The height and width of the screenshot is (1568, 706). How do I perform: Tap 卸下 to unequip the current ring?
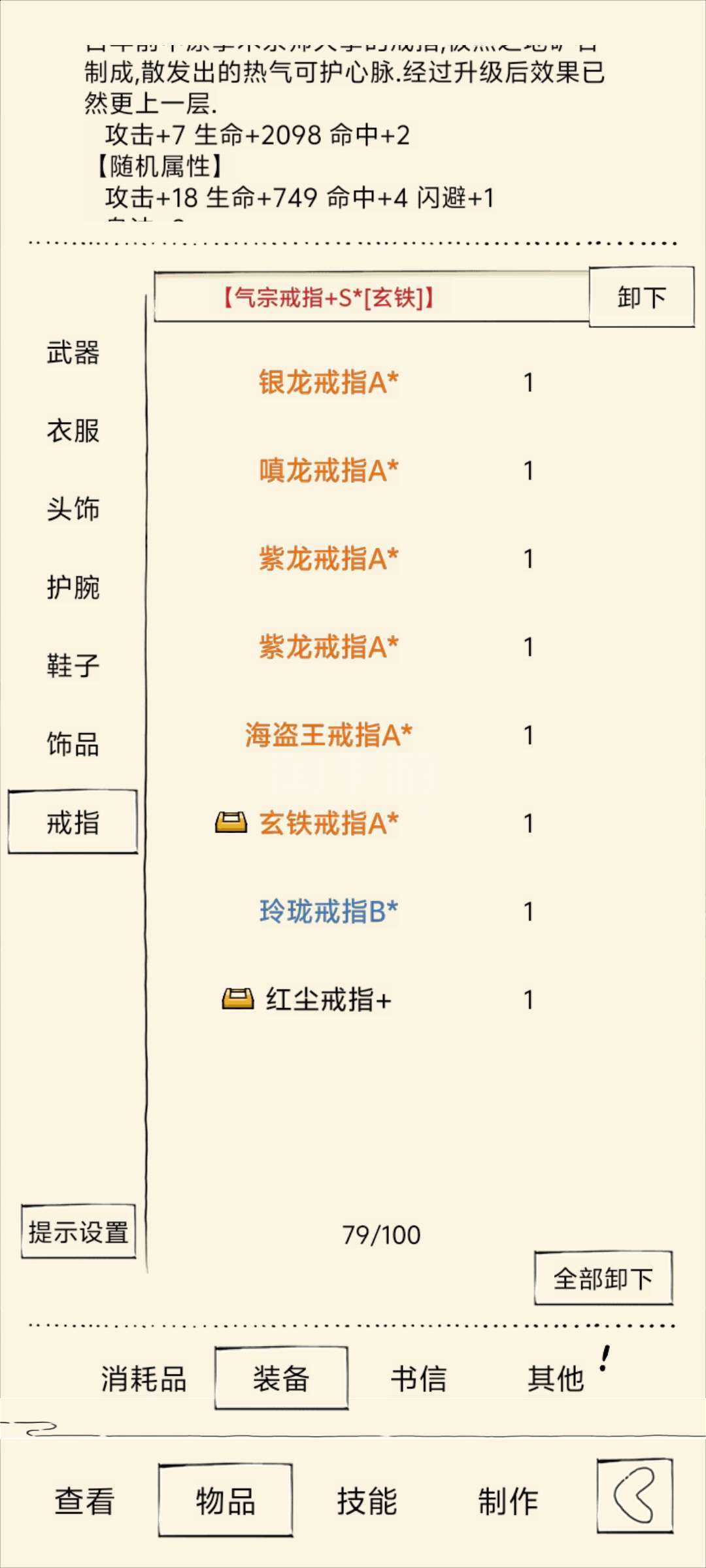tap(641, 297)
